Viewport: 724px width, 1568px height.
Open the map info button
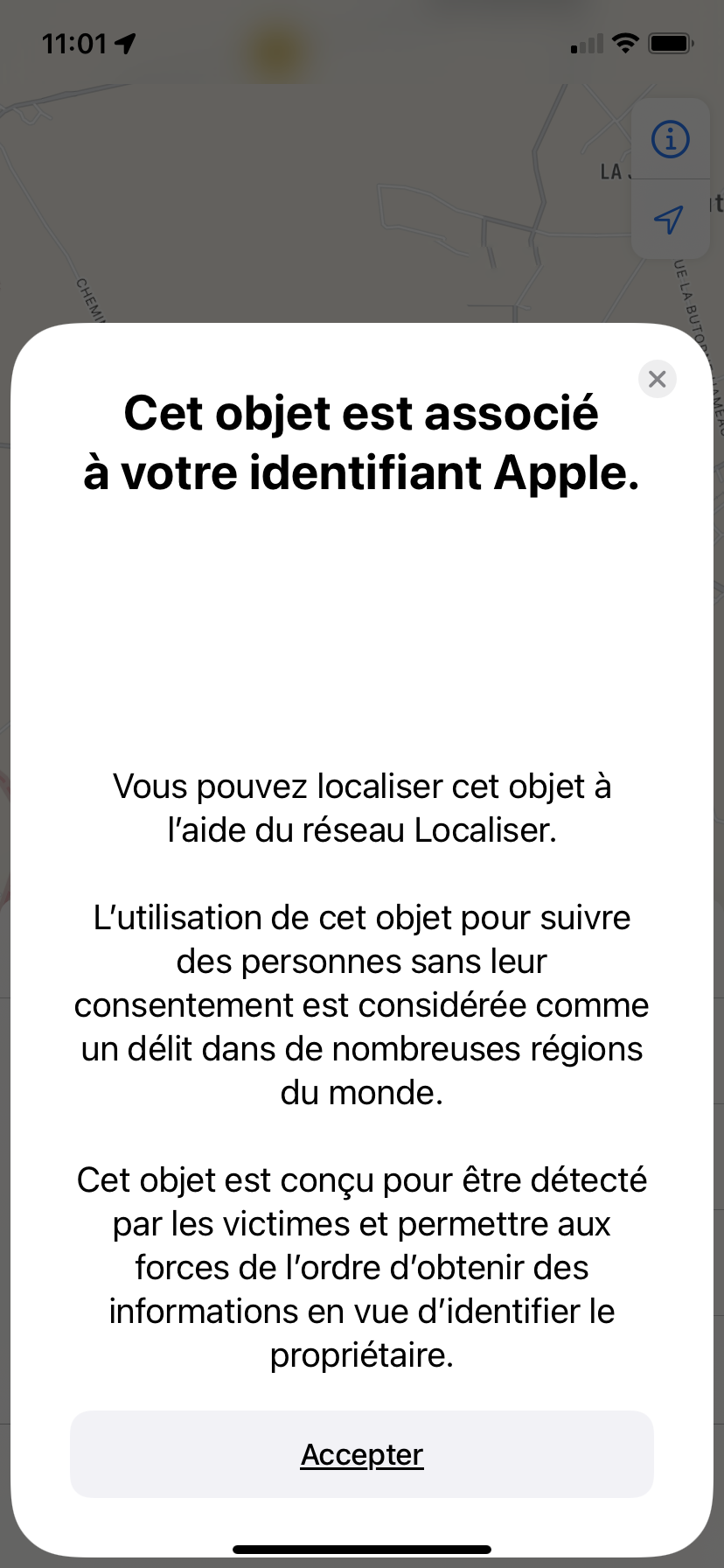point(671,139)
